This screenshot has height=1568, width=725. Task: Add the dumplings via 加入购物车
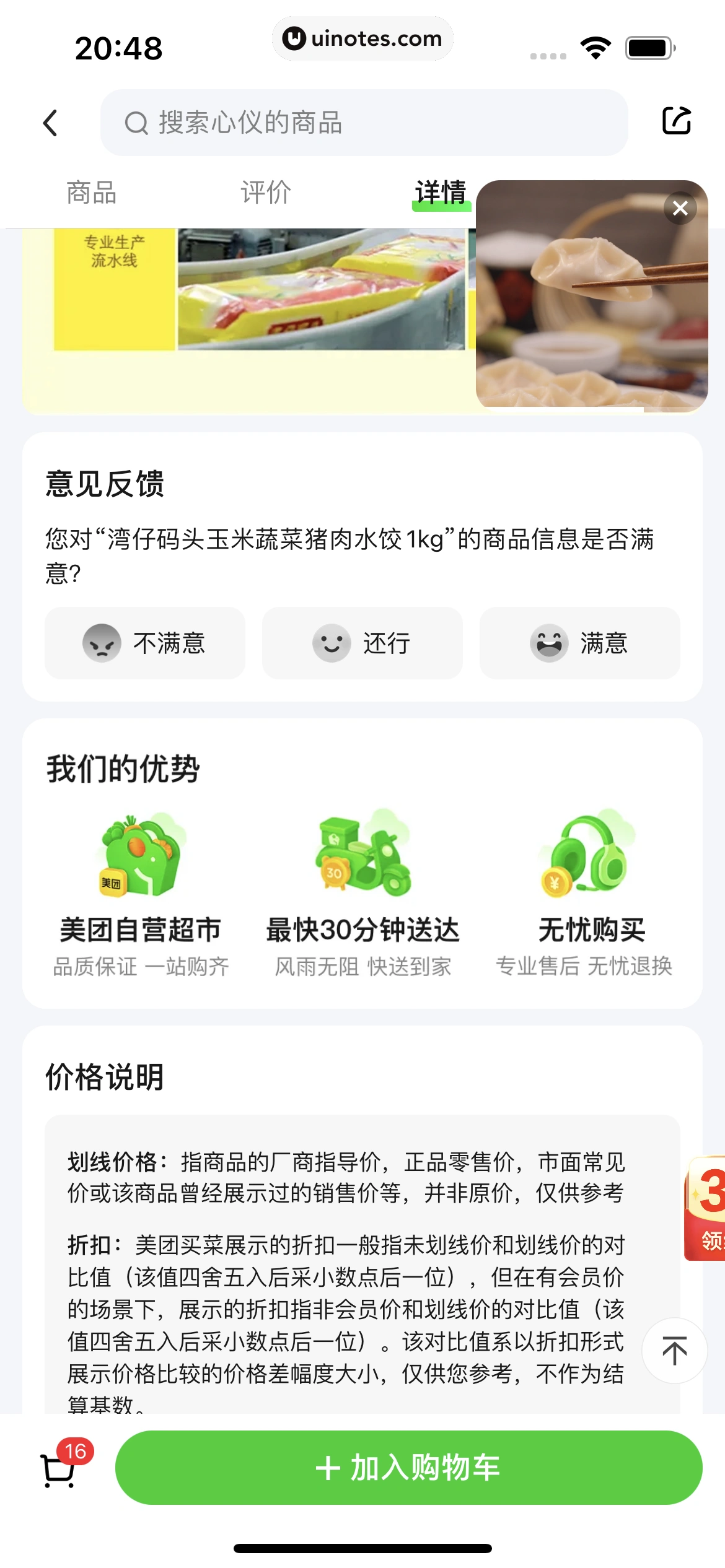(x=408, y=1468)
